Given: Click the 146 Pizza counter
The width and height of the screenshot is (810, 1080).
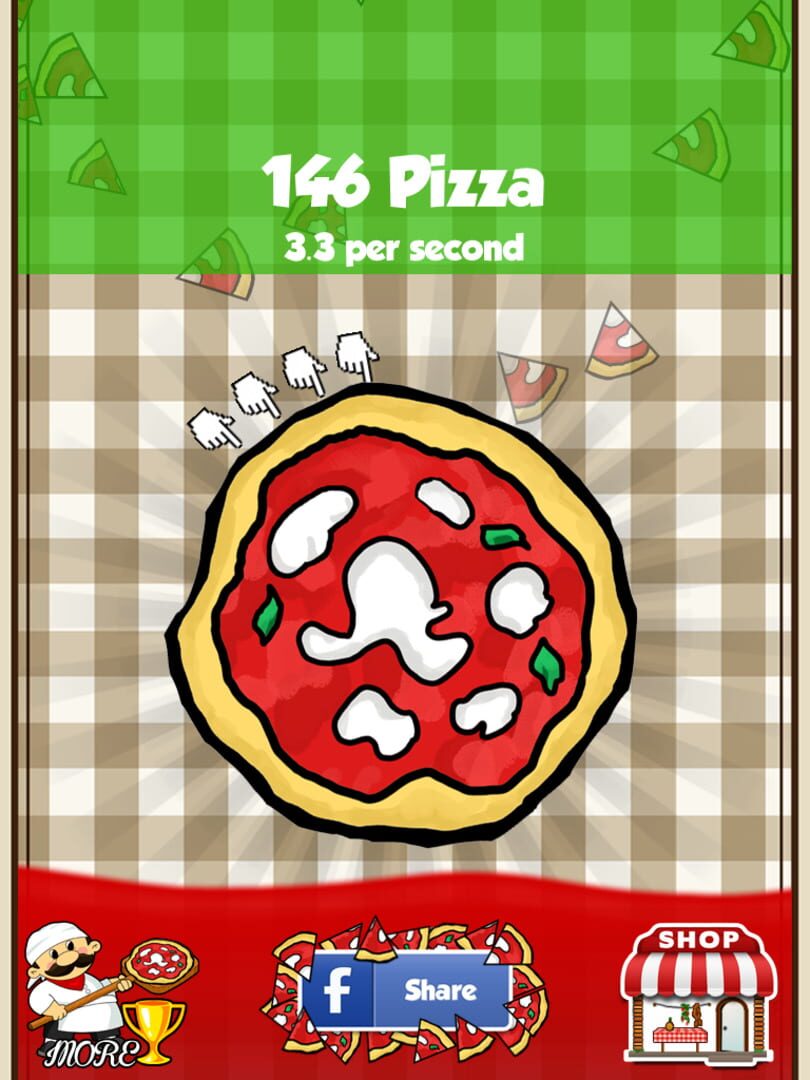Looking at the screenshot, I should 404,185.
